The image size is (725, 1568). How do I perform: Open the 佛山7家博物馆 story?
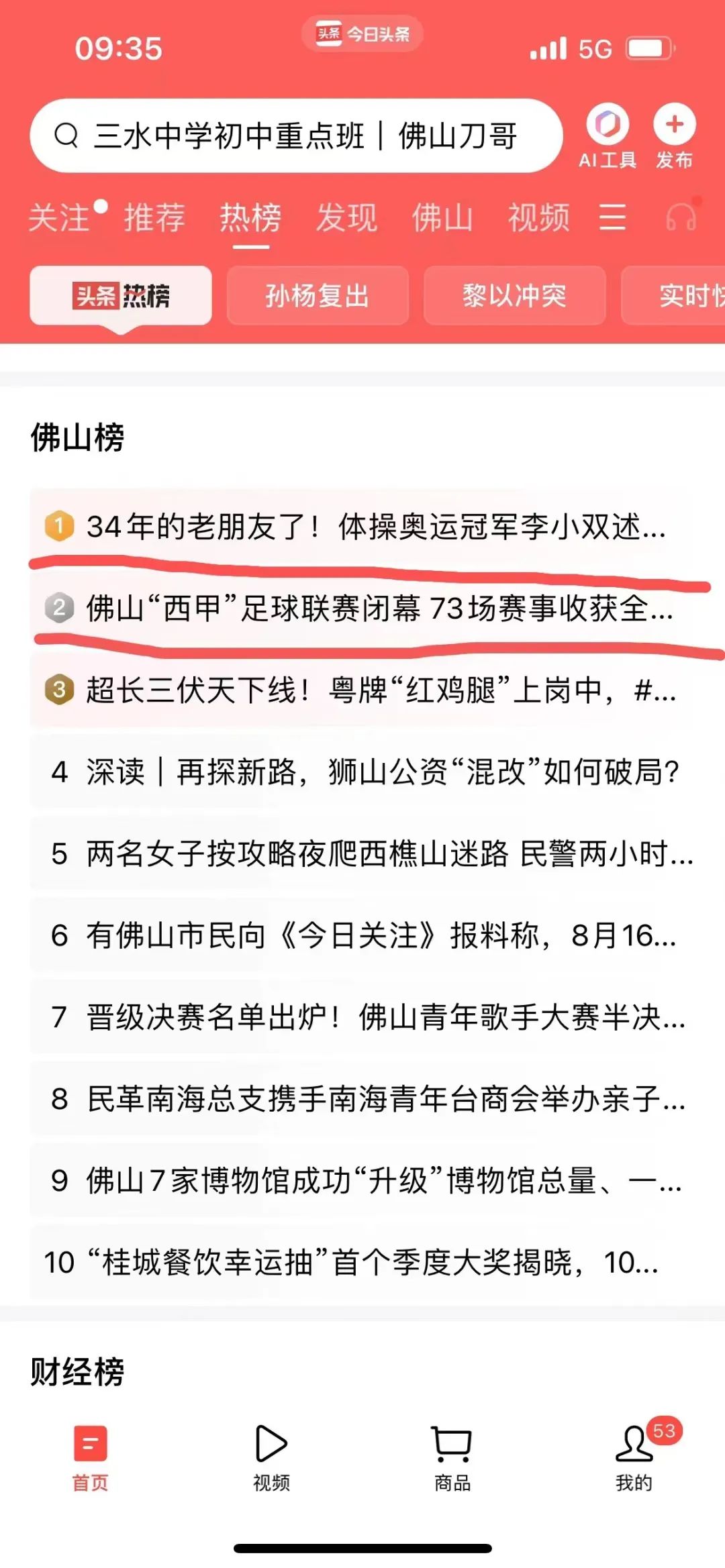(362, 1180)
